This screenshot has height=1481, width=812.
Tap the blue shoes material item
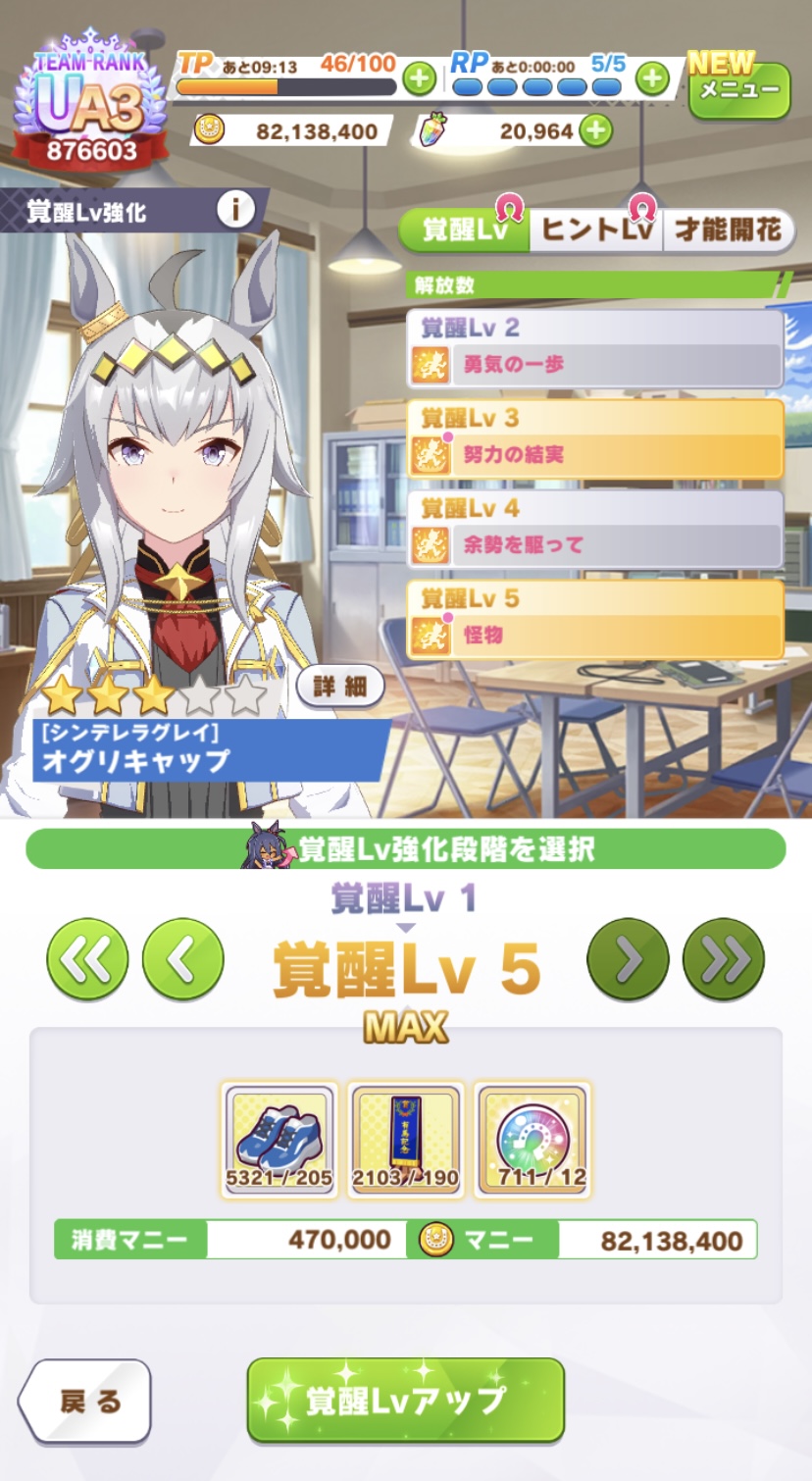point(280,1140)
